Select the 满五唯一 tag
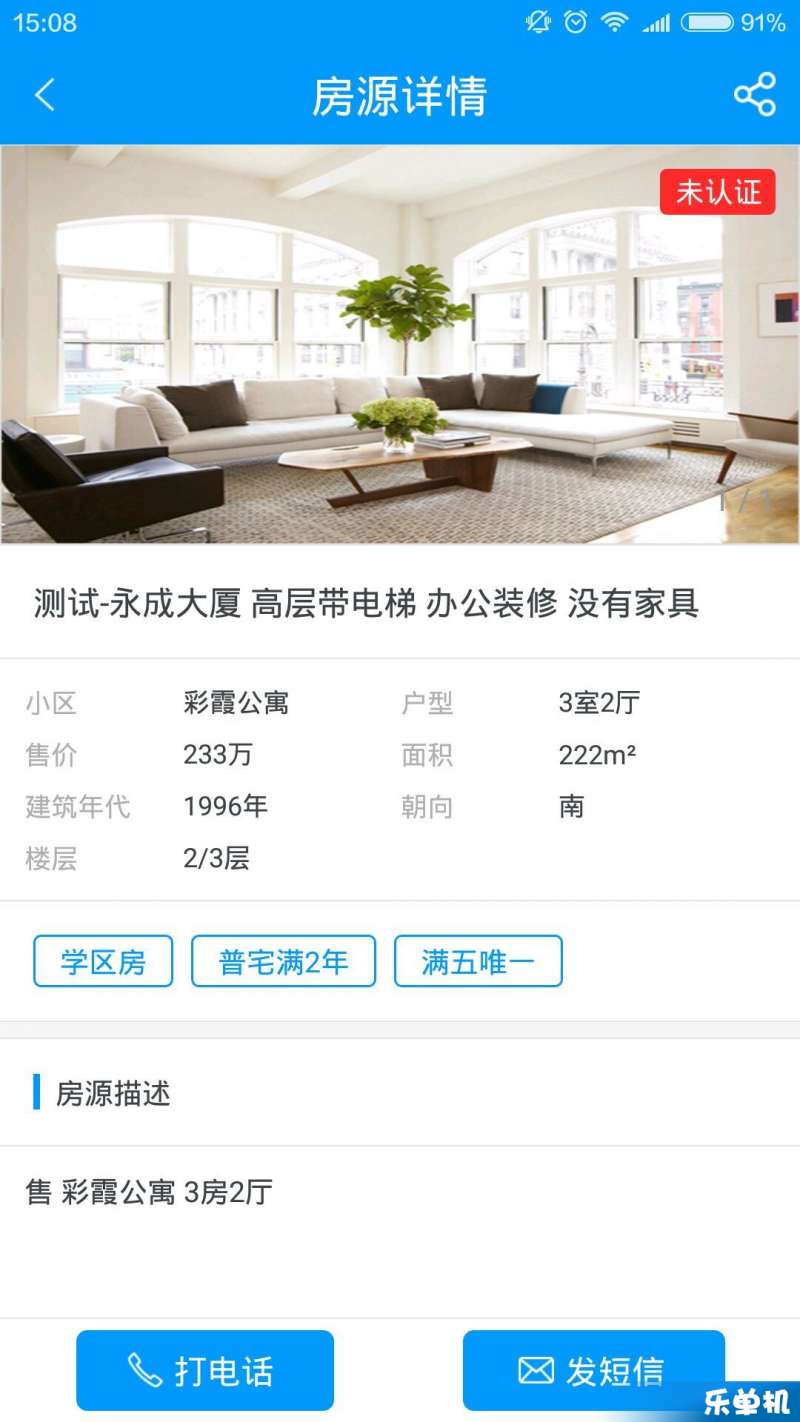Image resolution: width=800 pixels, height=1422 pixels. pyautogui.click(x=478, y=961)
